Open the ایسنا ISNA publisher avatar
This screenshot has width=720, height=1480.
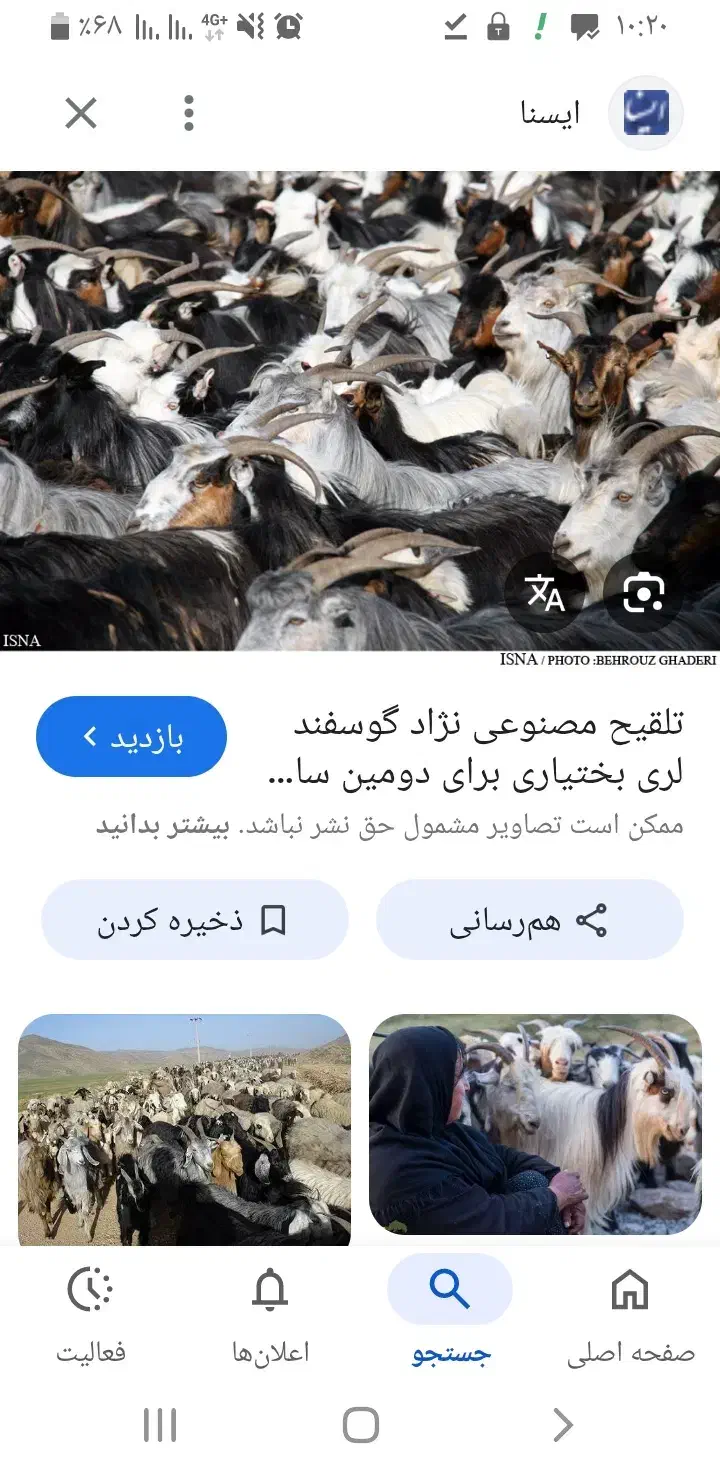[644, 113]
